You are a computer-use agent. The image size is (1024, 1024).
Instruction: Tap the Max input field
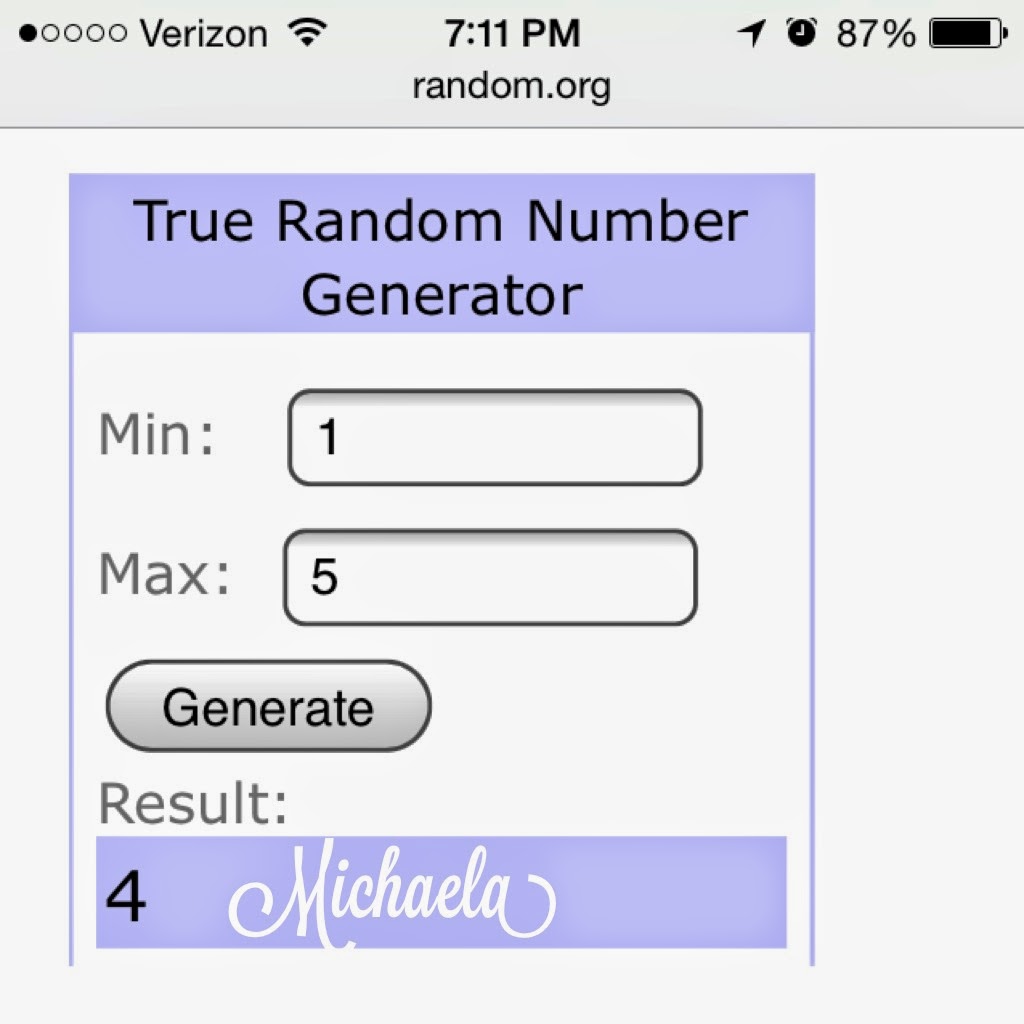coord(490,577)
